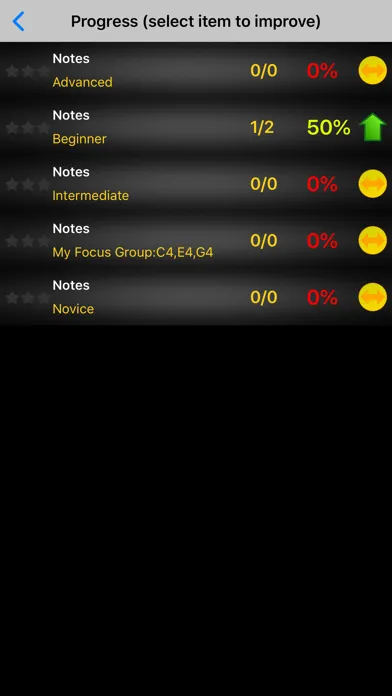Screen dimensions: 392x696
Task: Select My Focus Group:C4,E4,G4 item
Action: (x=196, y=241)
